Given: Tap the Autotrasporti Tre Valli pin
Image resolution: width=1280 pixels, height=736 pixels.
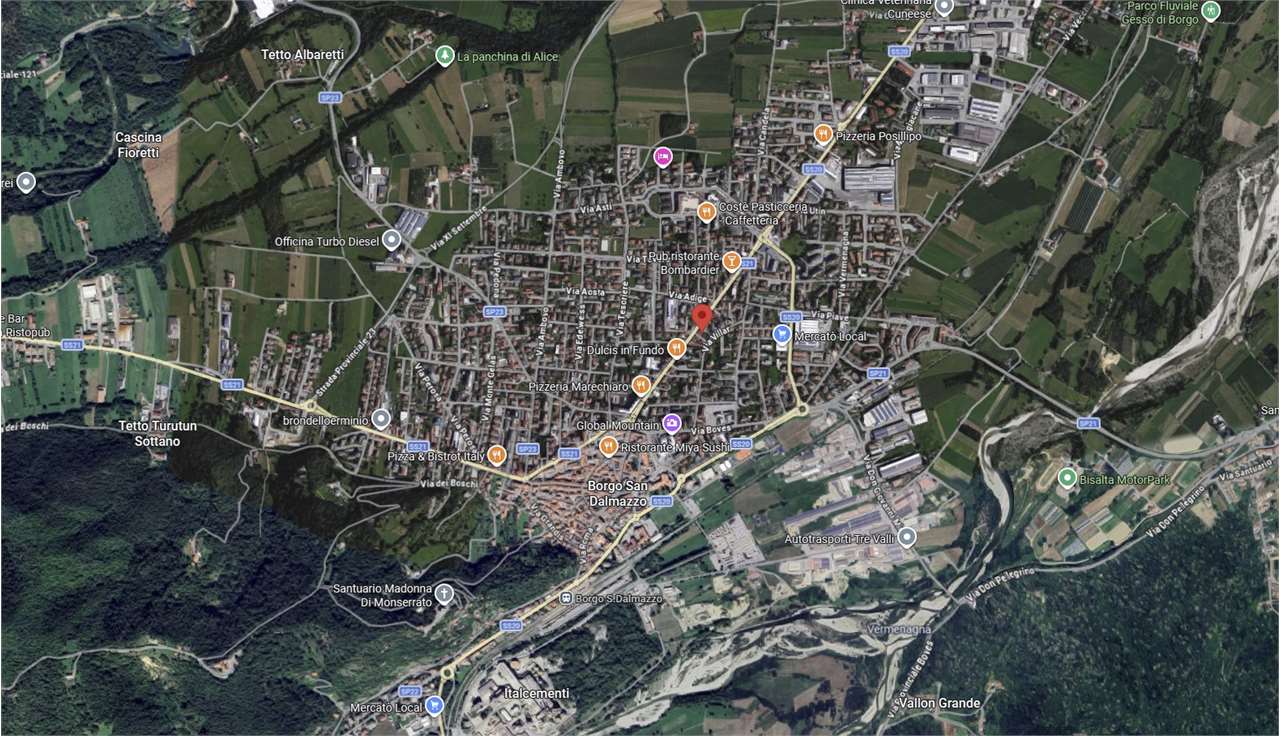Looking at the screenshot, I should 907,538.
